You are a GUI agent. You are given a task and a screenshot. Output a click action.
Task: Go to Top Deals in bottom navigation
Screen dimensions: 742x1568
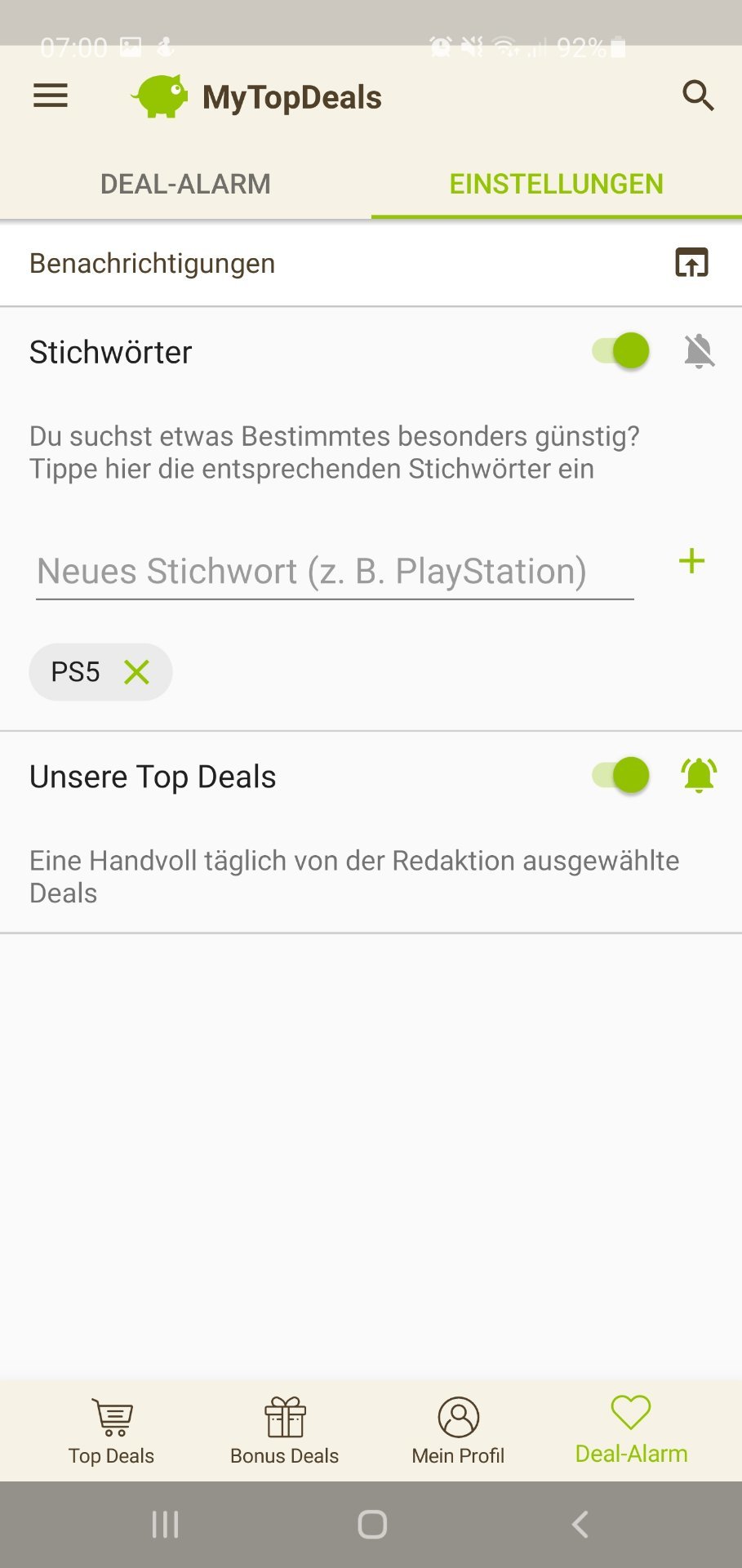(112, 1432)
